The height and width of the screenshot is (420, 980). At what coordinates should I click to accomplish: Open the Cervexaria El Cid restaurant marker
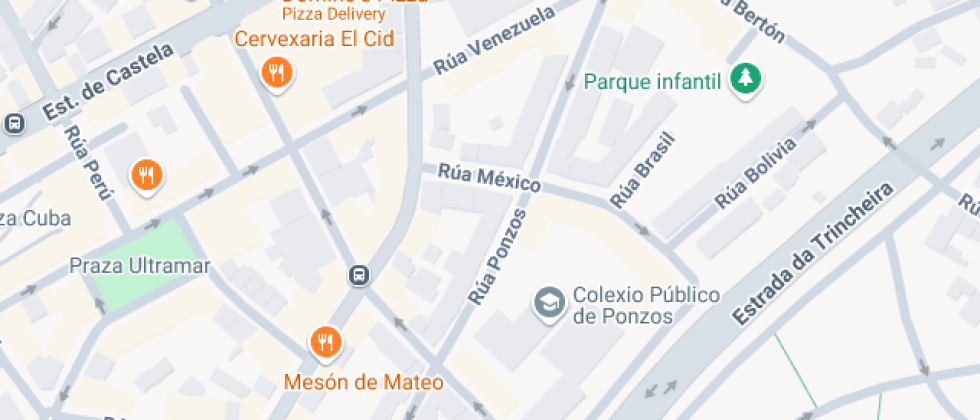tap(276, 72)
